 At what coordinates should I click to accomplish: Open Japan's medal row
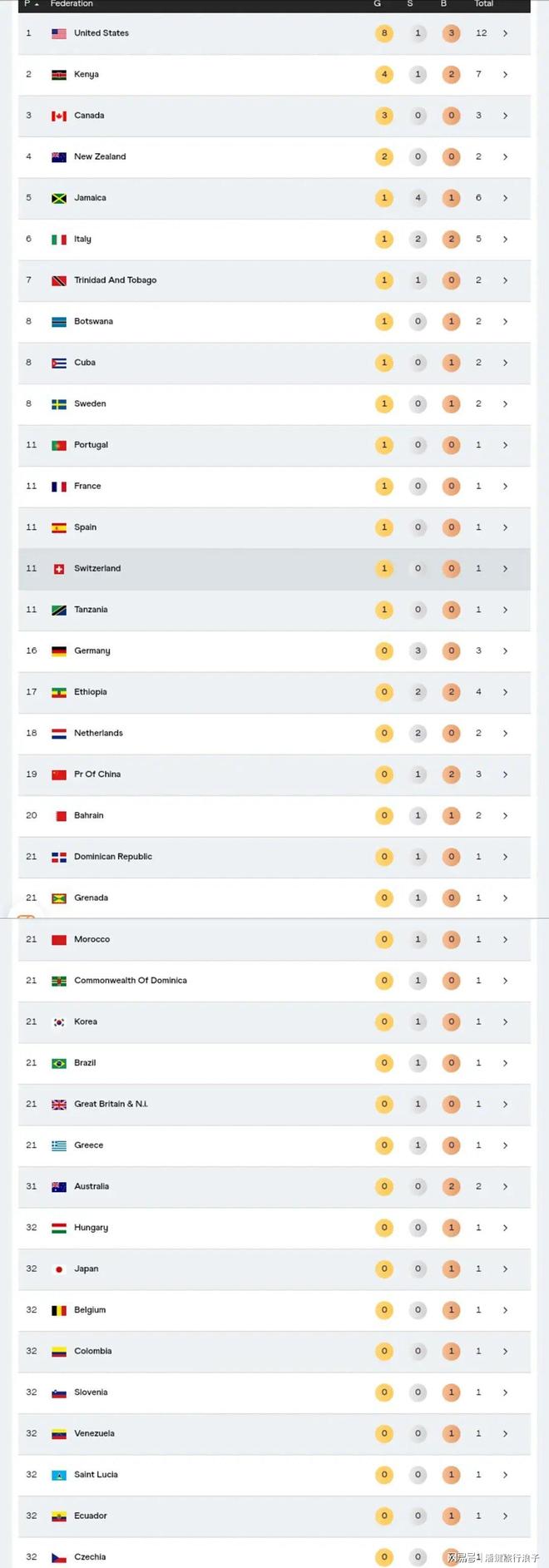[505, 1269]
